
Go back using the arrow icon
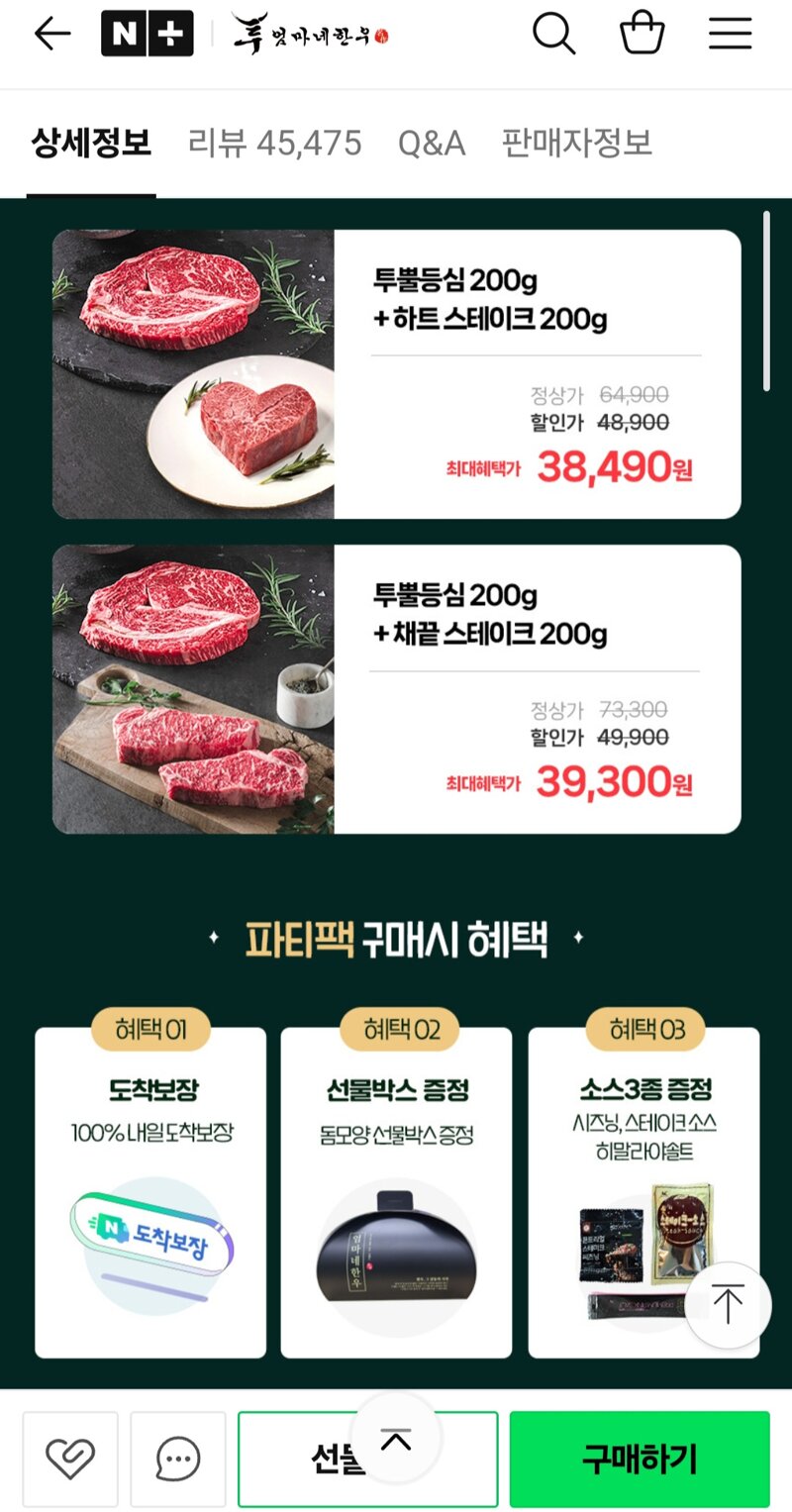(52, 35)
